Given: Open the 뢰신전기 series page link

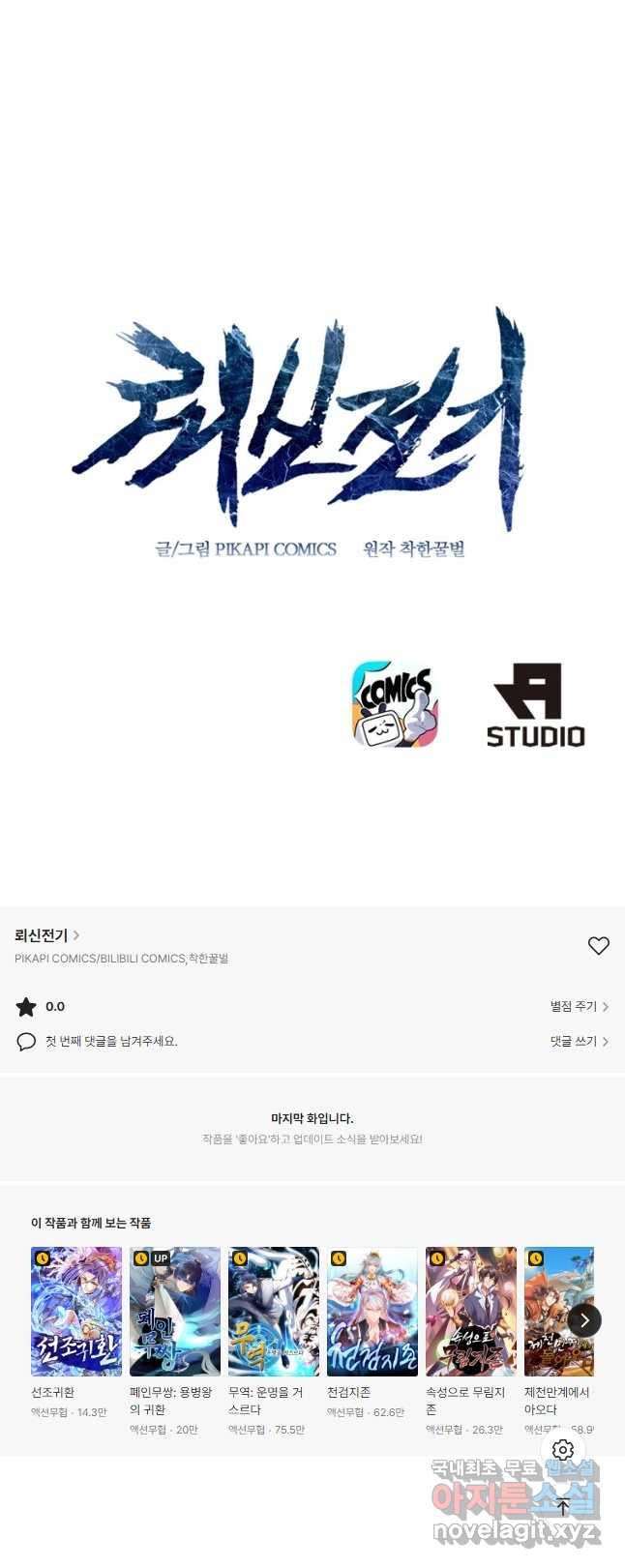Looking at the screenshot, I should click(x=46, y=935).
